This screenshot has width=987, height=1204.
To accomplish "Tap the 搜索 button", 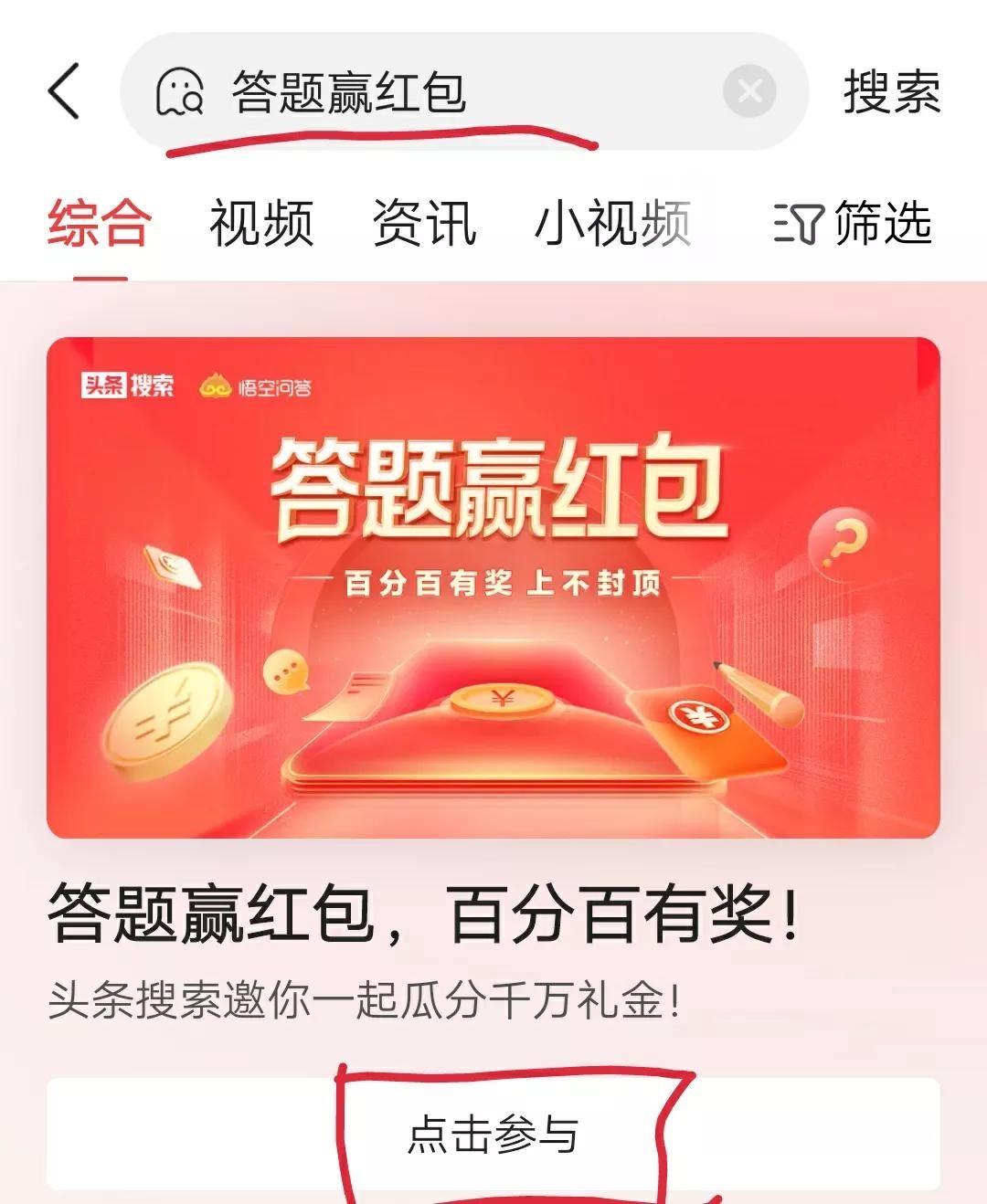I will pos(891,91).
